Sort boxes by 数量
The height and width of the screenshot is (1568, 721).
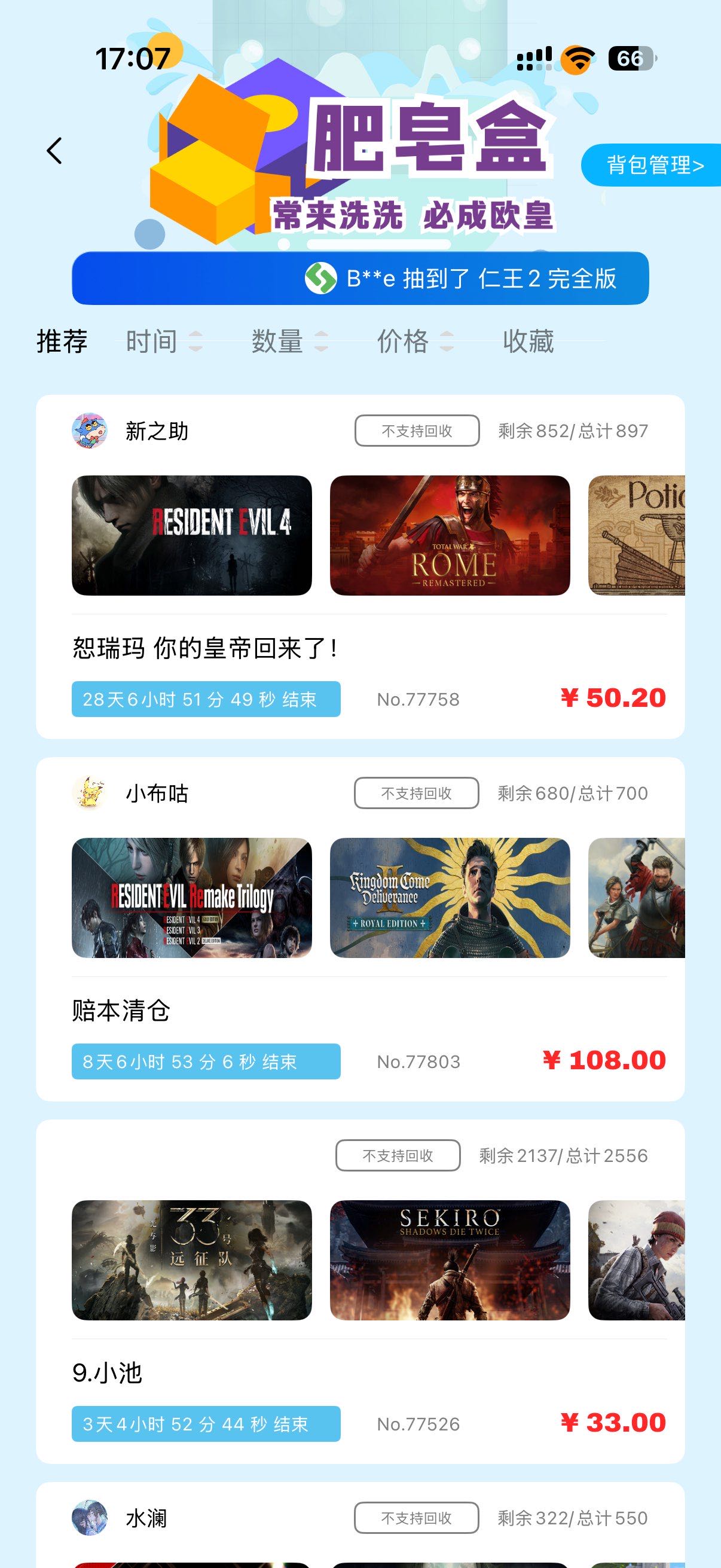[289, 341]
